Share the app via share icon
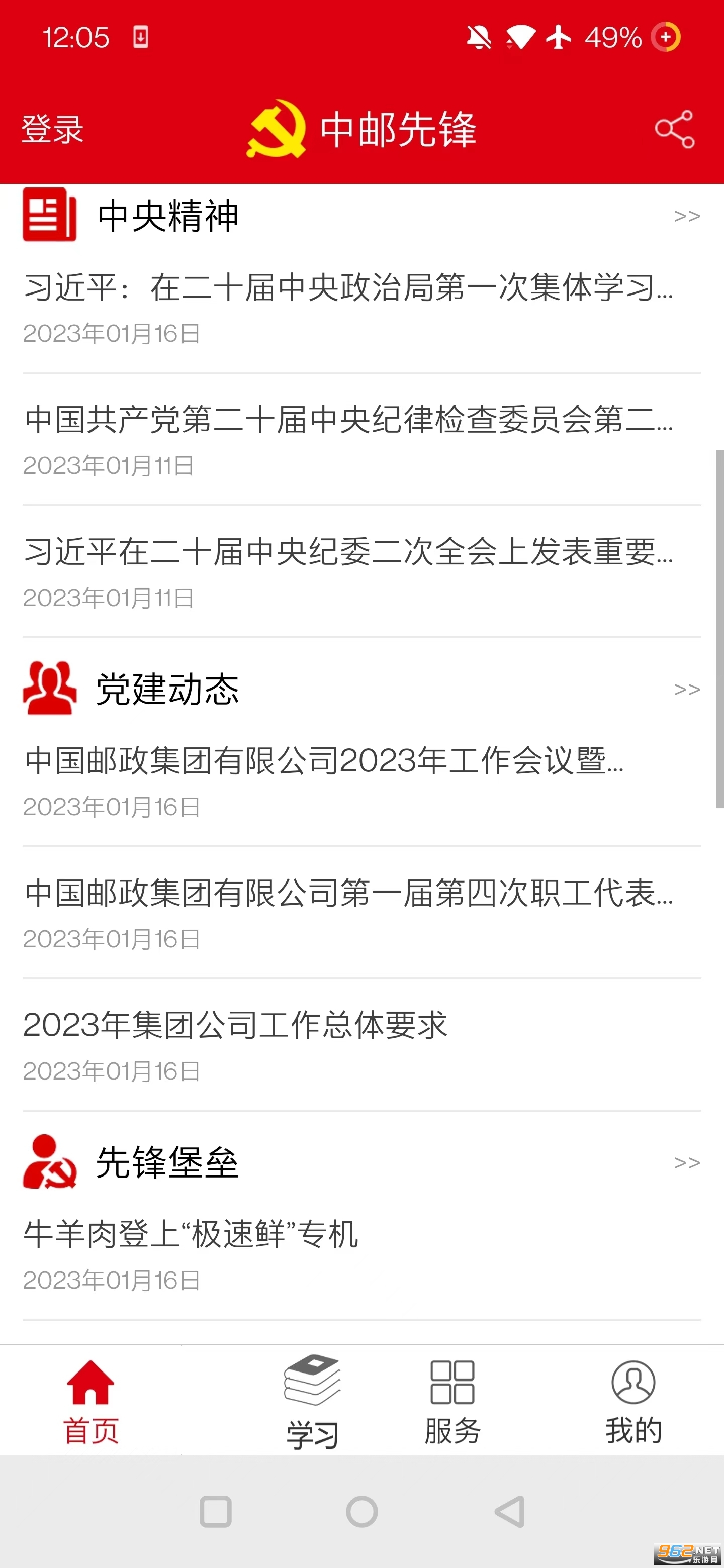 click(674, 129)
